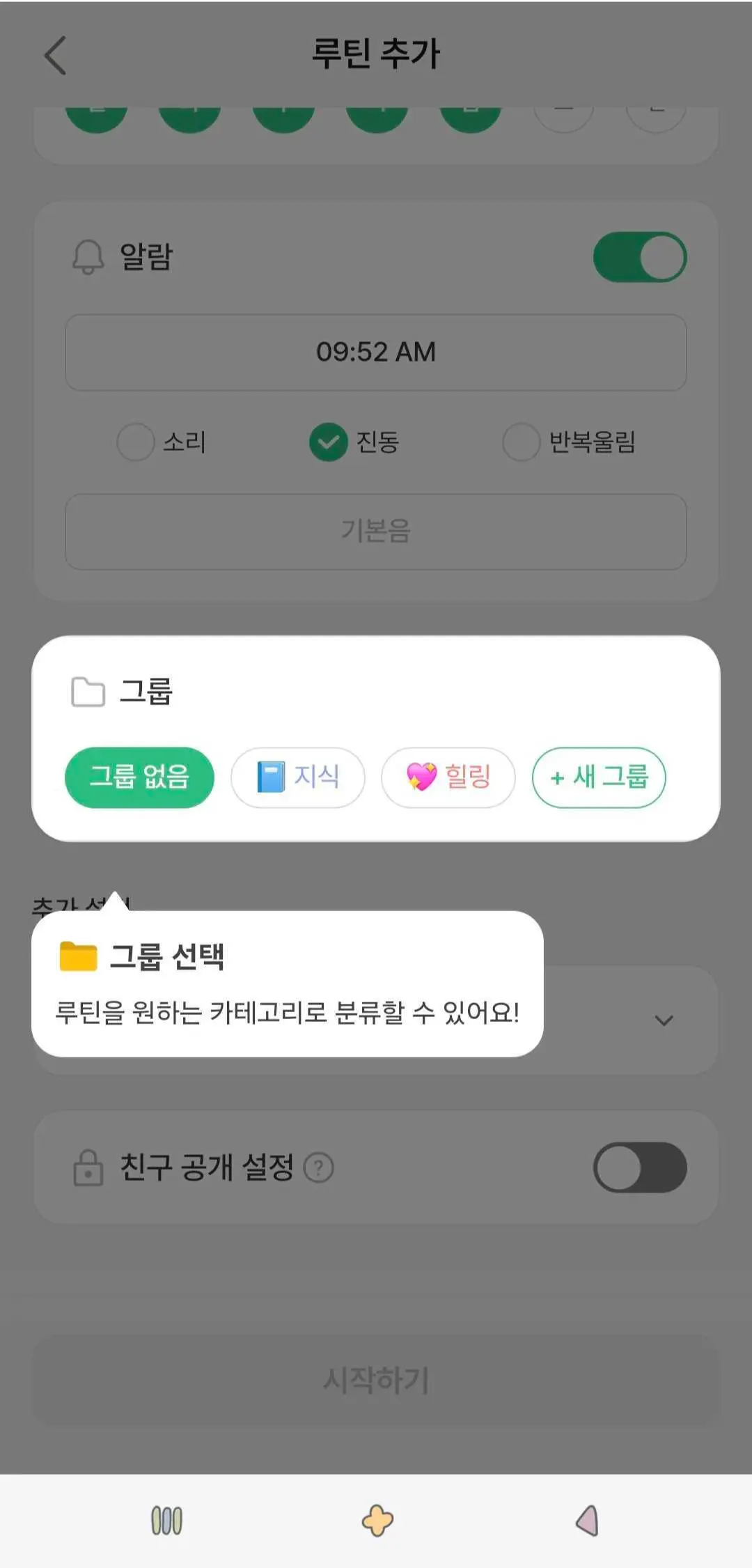Select the 힐링 group chip
The width and height of the screenshot is (752, 1568).
(448, 777)
